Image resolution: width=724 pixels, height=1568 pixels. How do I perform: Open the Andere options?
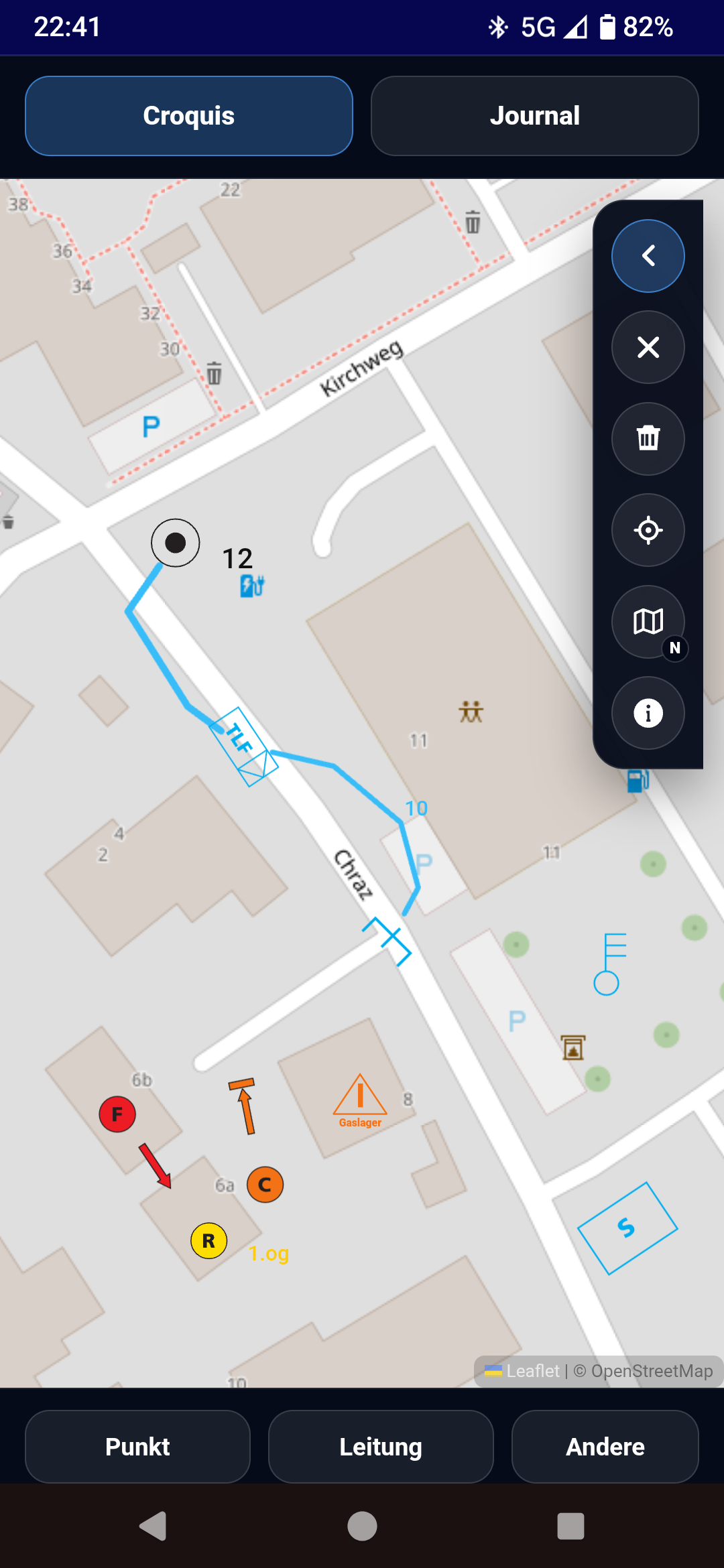point(605,1447)
